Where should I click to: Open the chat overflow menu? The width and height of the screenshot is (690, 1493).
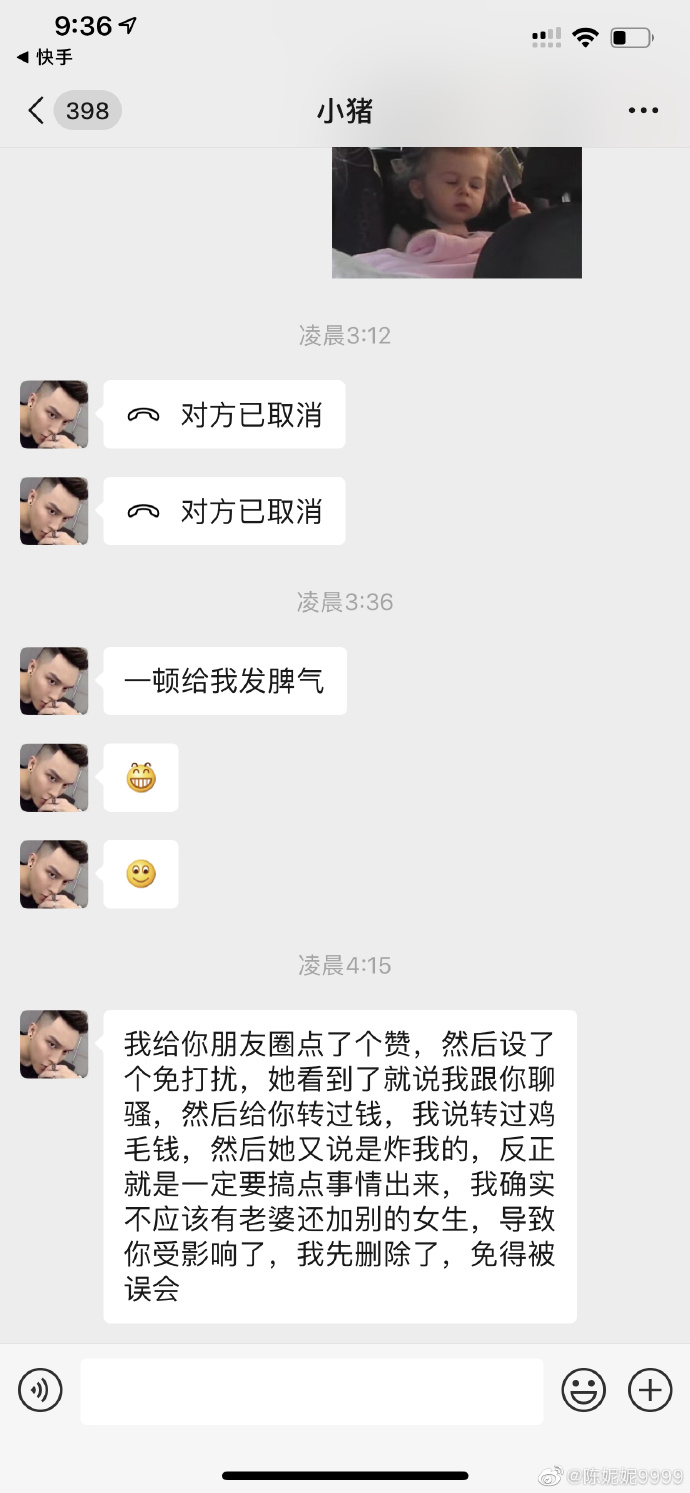[x=643, y=111]
